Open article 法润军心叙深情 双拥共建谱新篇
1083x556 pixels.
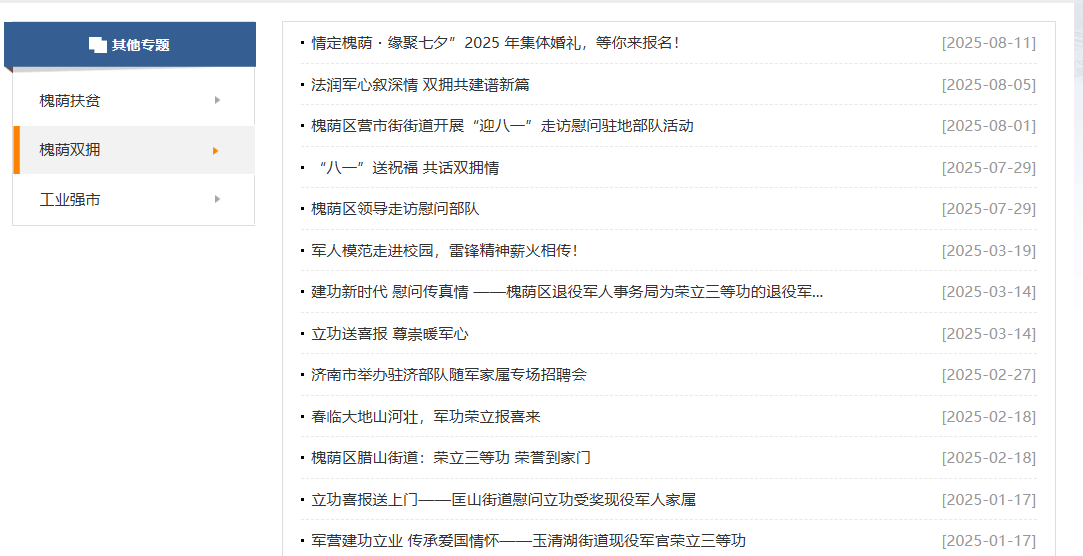tap(420, 85)
